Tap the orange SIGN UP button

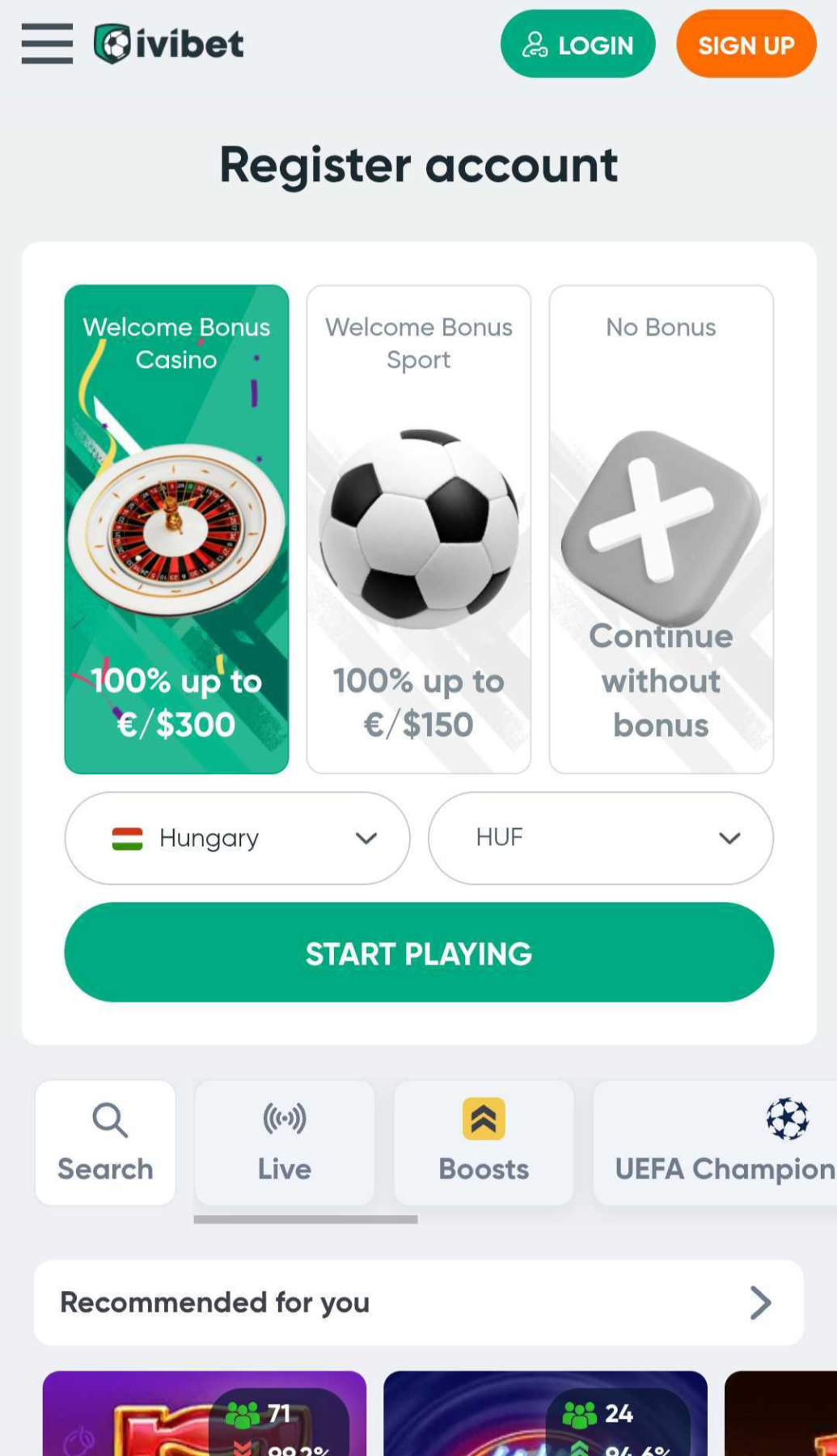pos(746,44)
